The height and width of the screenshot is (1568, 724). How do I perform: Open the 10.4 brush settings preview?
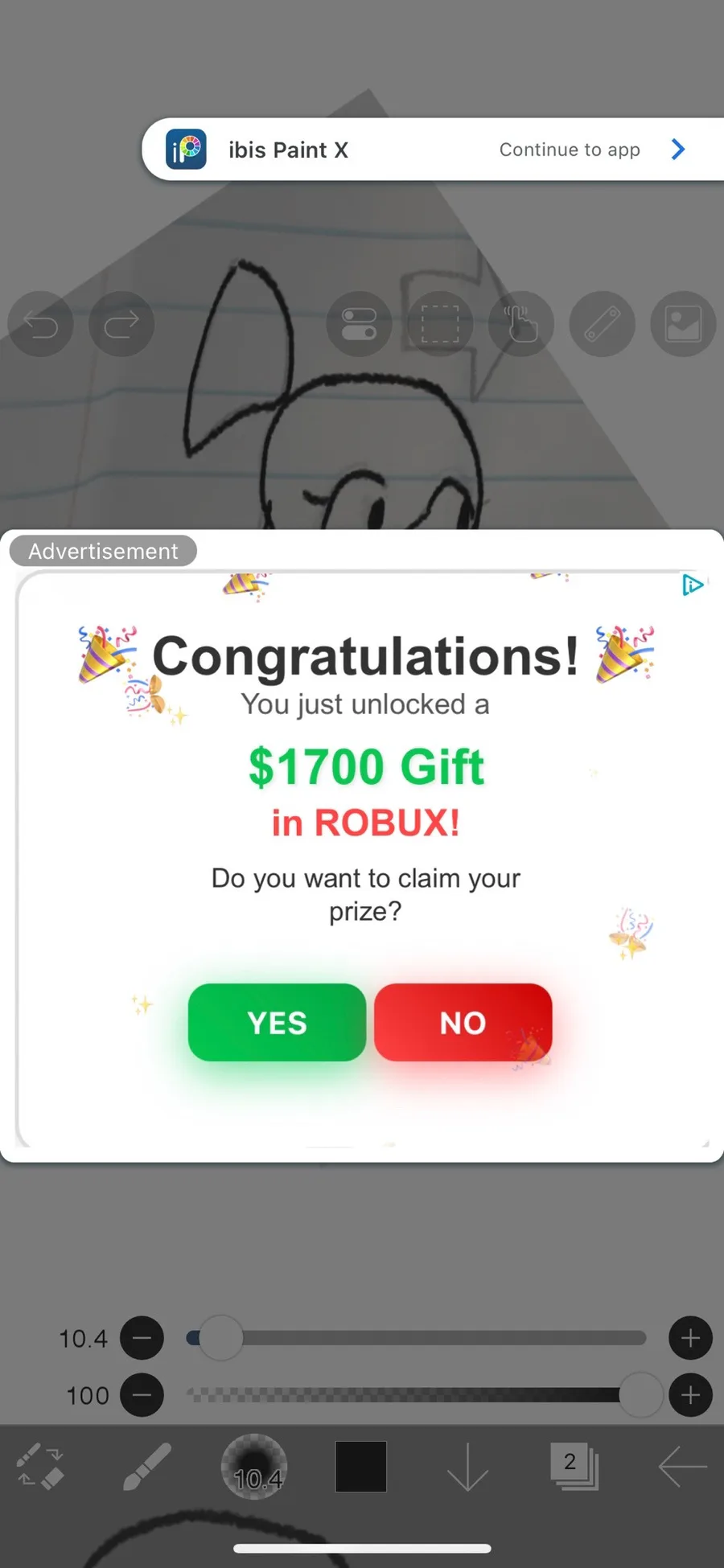point(254,1467)
